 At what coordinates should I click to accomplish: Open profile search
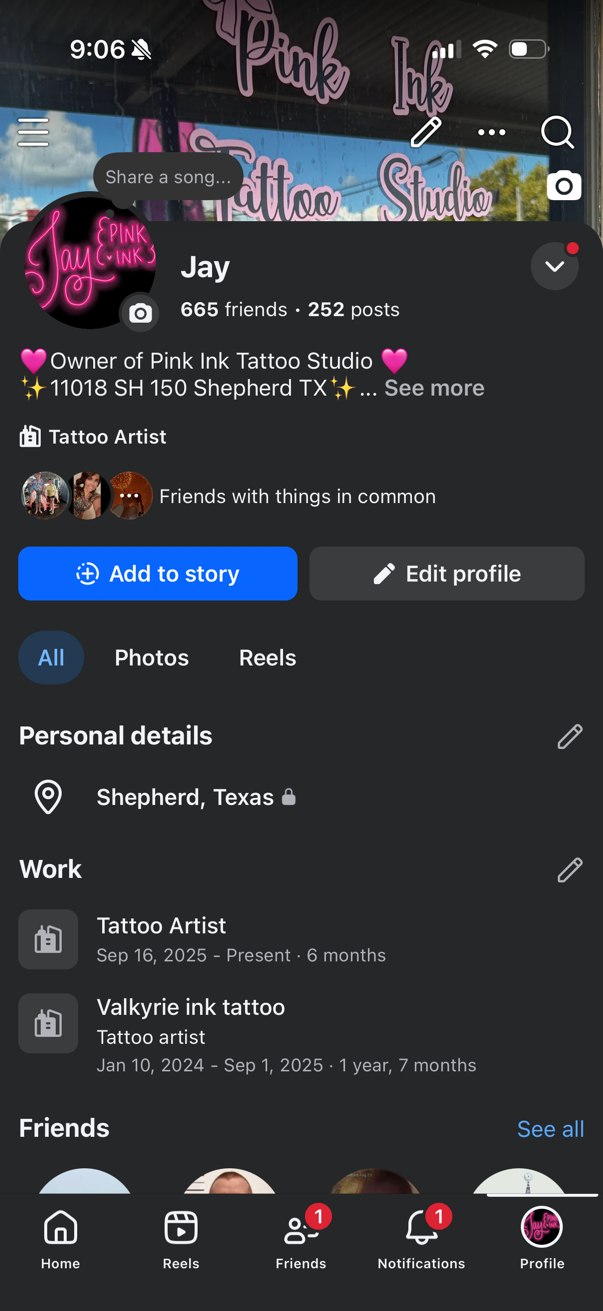point(557,132)
